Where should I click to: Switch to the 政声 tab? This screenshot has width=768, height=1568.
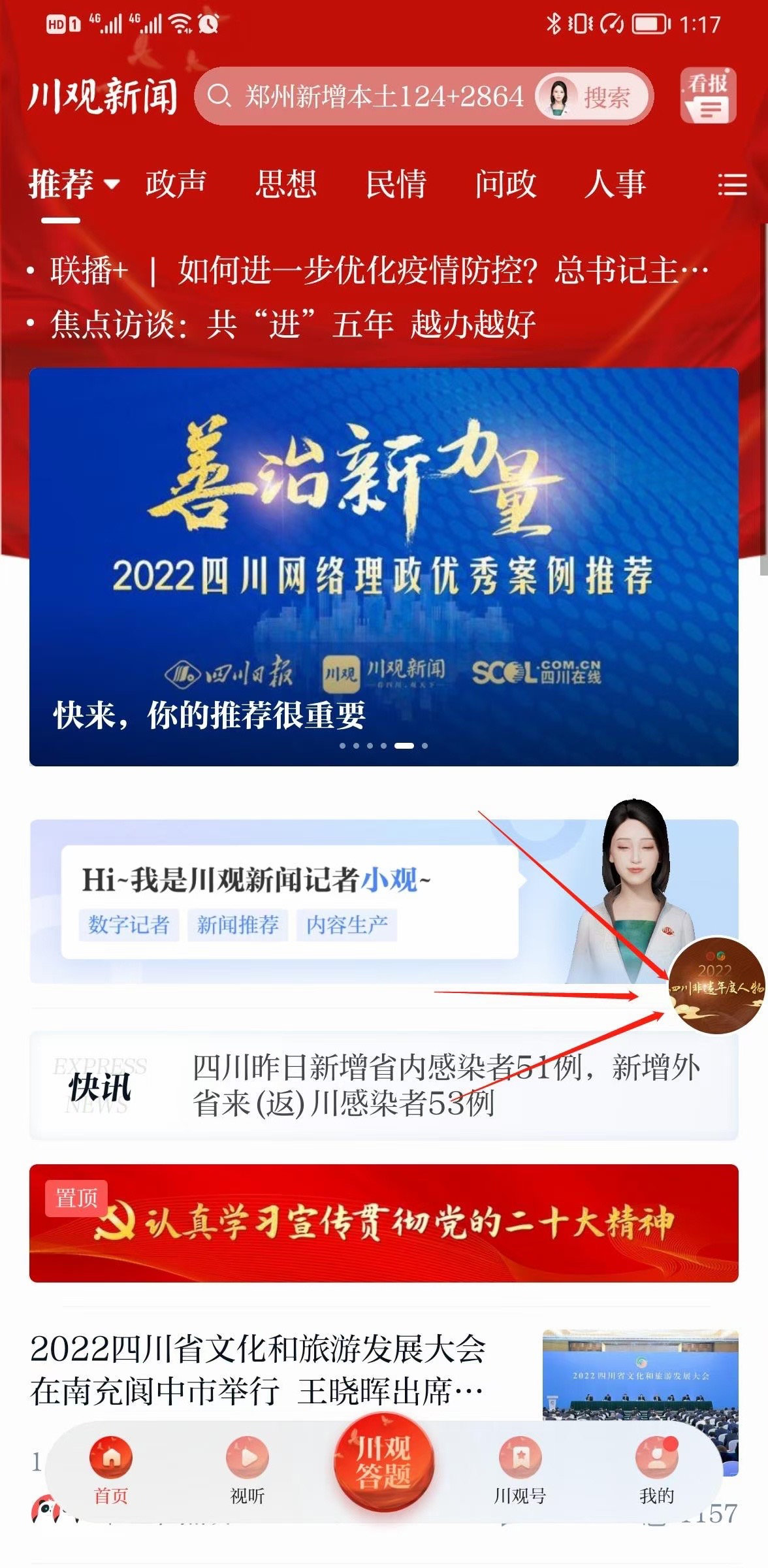pyautogui.click(x=176, y=184)
